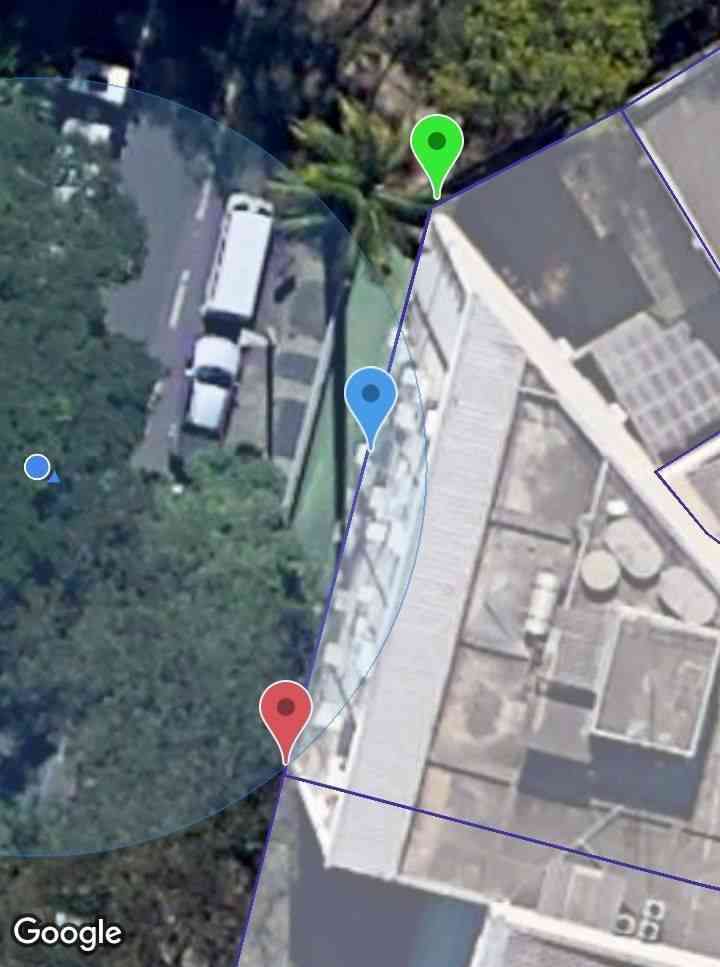Tap the green map pin
The height and width of the screenshot is (967, 720).
click(436, 146)
